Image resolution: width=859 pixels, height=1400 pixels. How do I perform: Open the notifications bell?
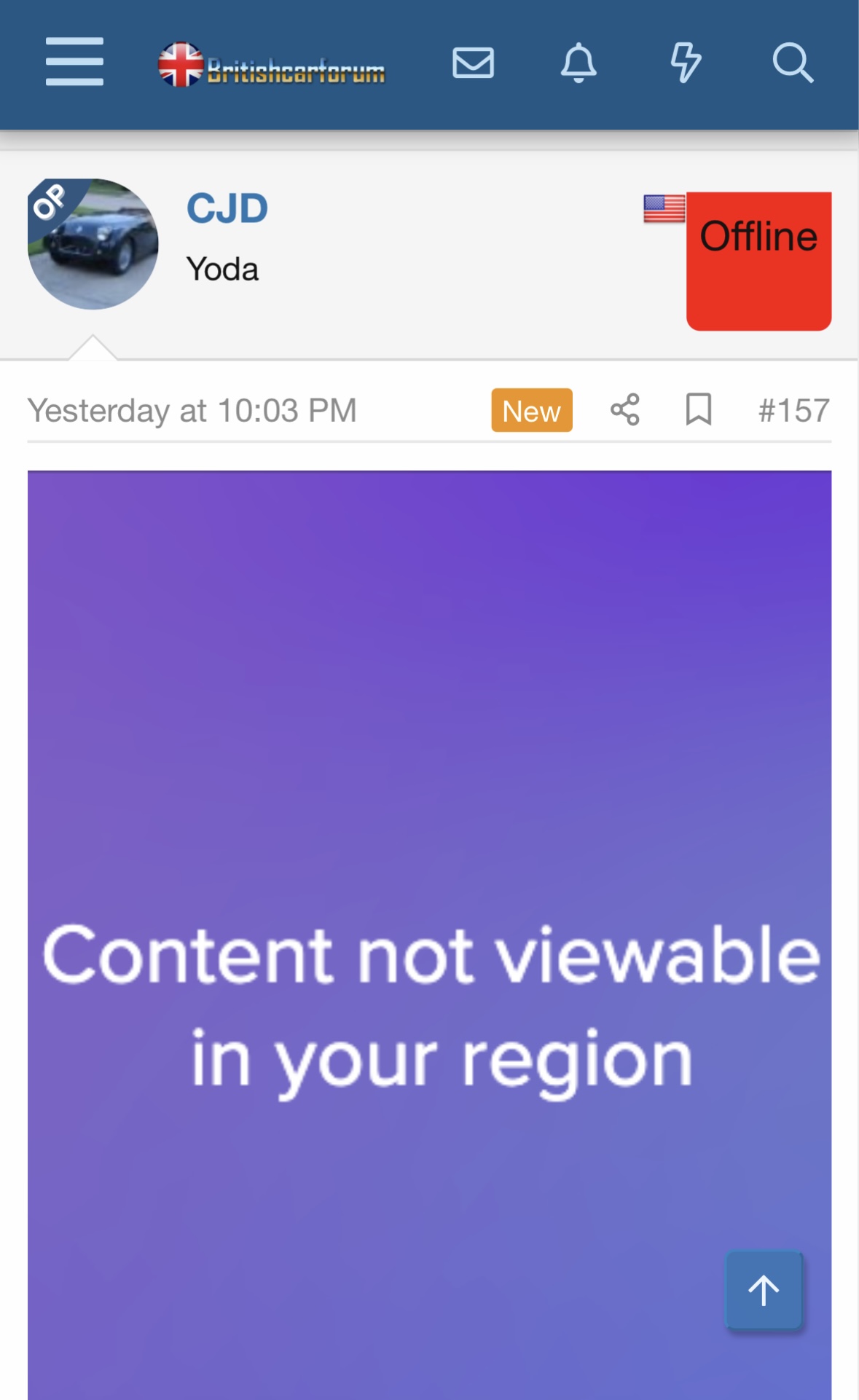[578, 63]
